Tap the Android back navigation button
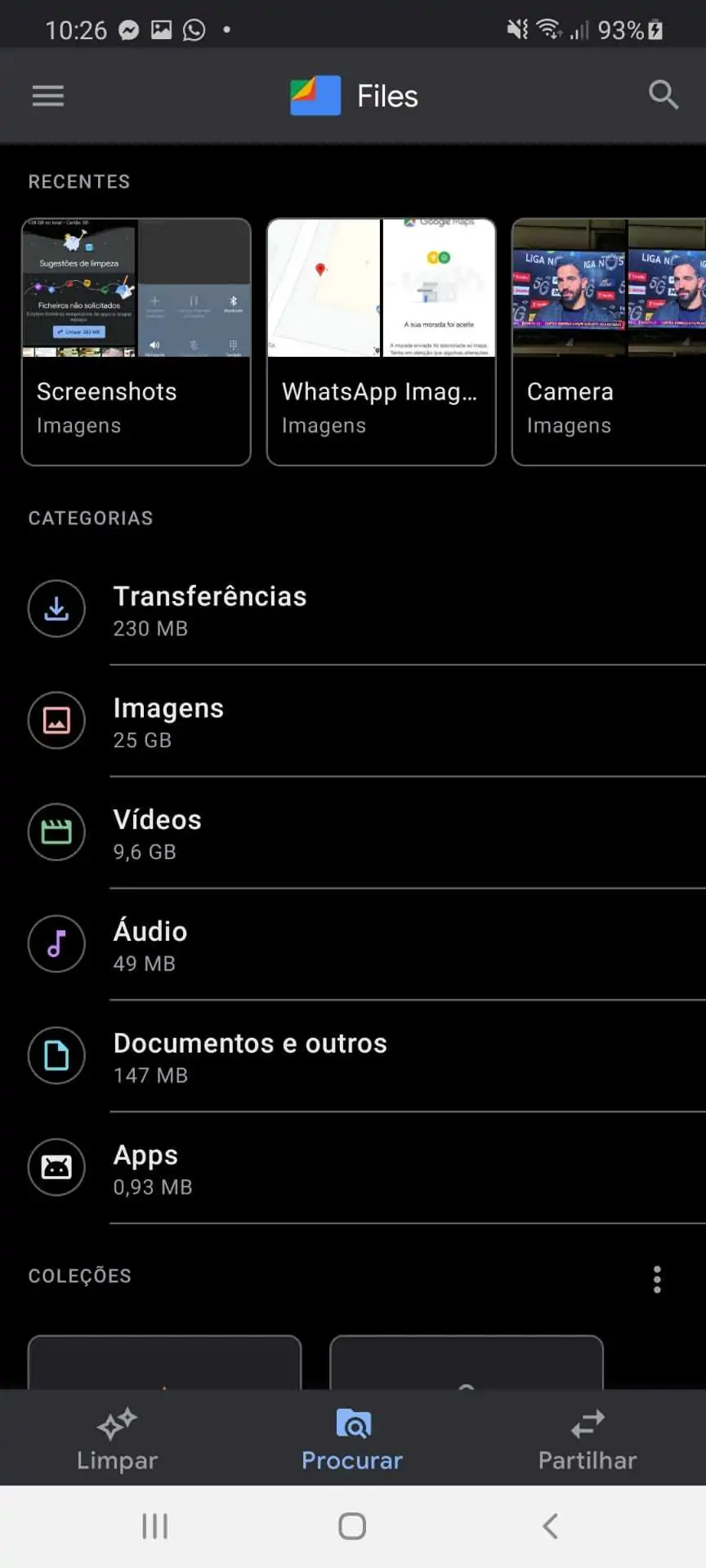The height and width of the screenshot is (1568, 706). [549, 1526]
